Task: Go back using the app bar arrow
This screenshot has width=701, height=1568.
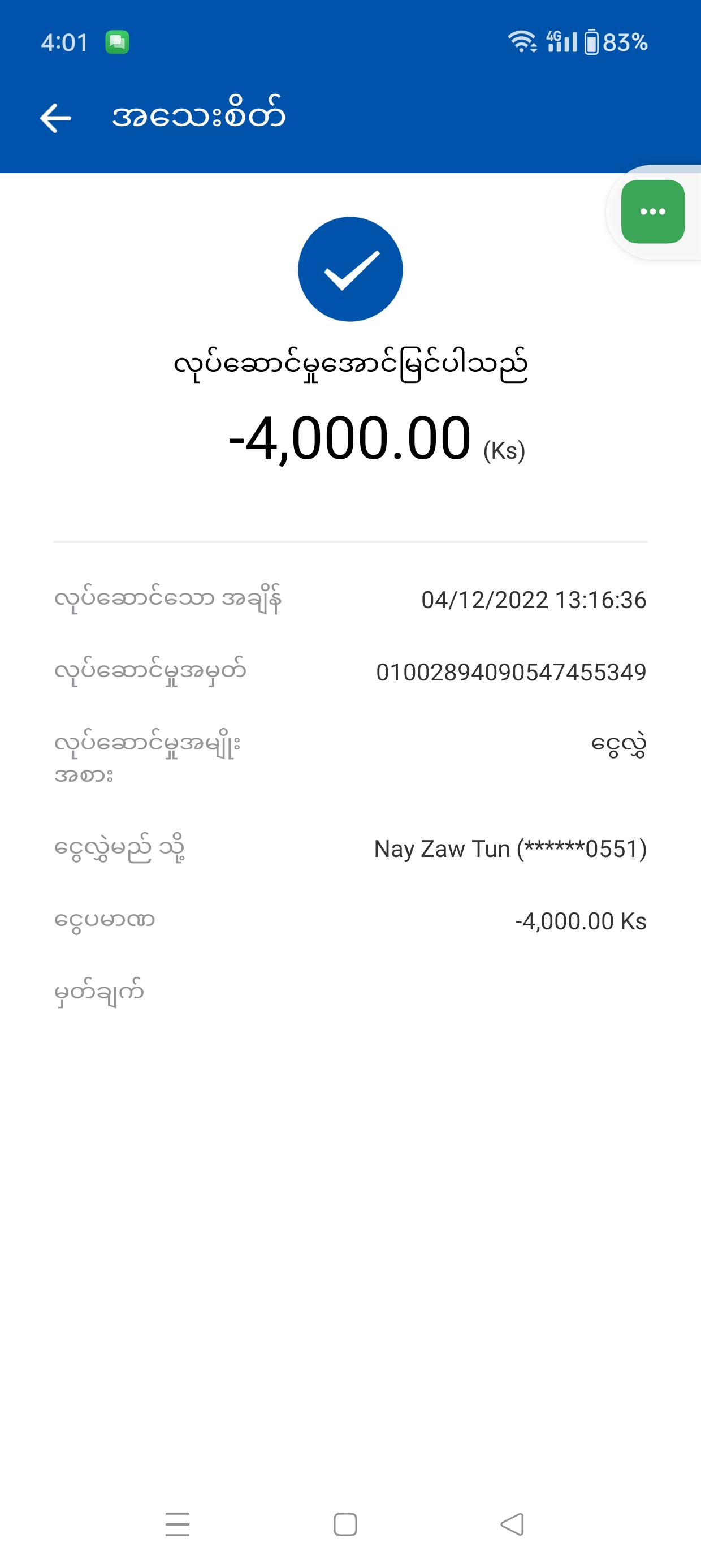Action: point(55,118)
